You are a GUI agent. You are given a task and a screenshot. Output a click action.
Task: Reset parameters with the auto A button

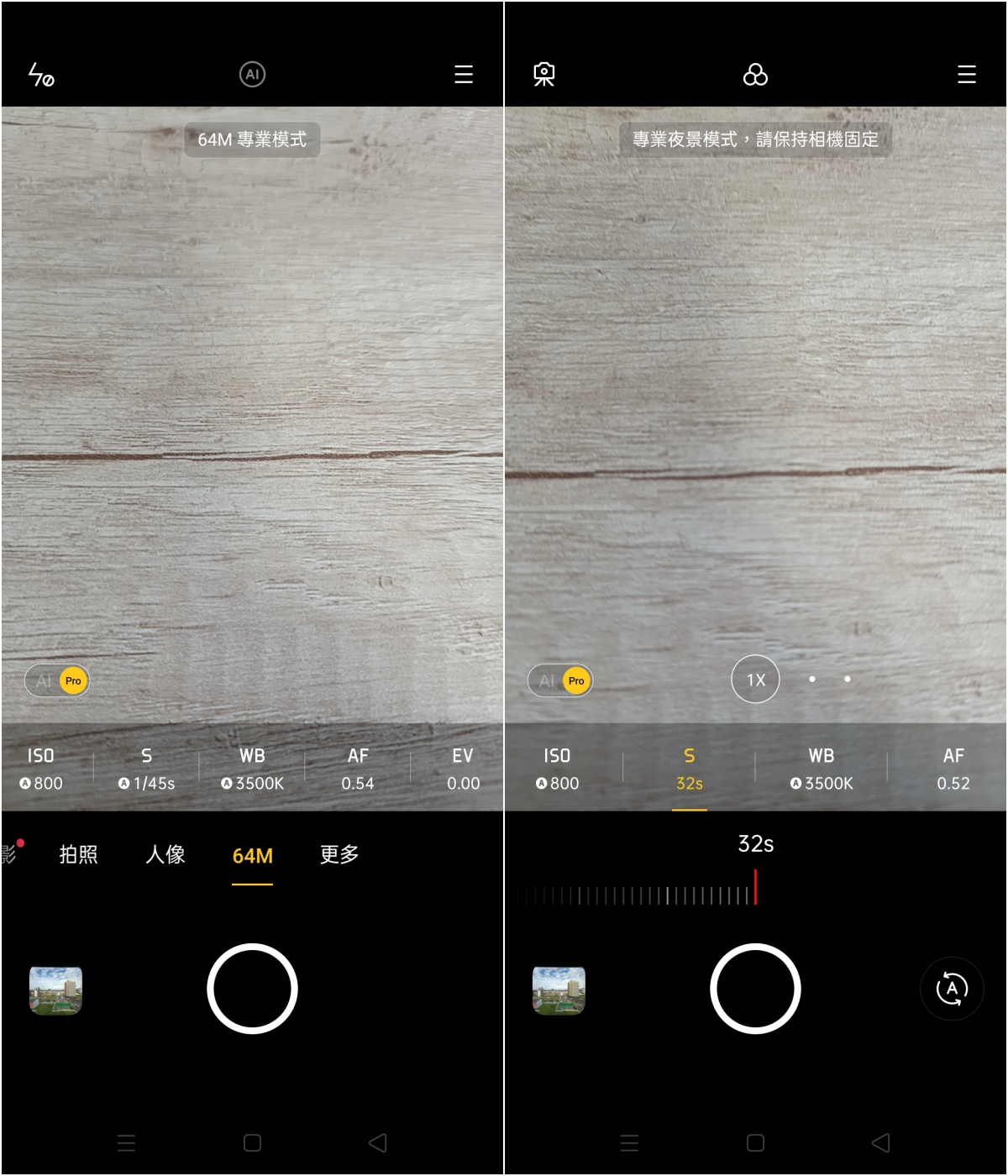coord(952,989)
